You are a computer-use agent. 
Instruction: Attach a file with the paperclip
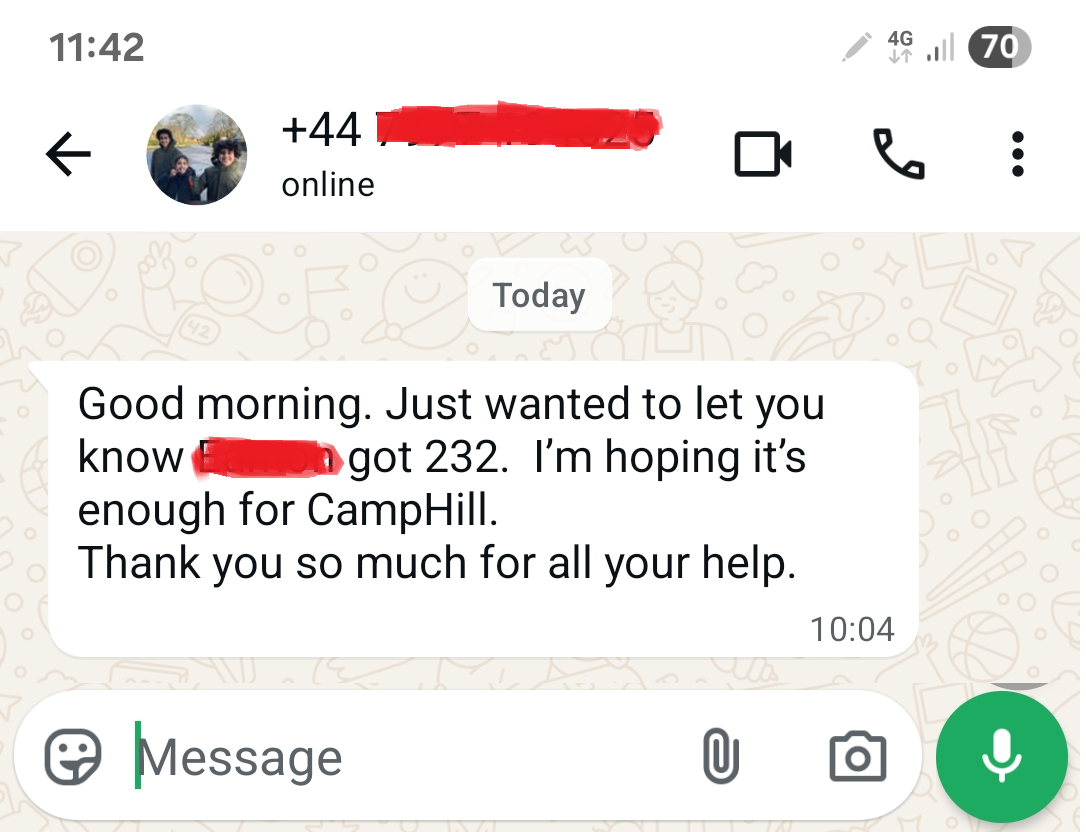(720, 757)
